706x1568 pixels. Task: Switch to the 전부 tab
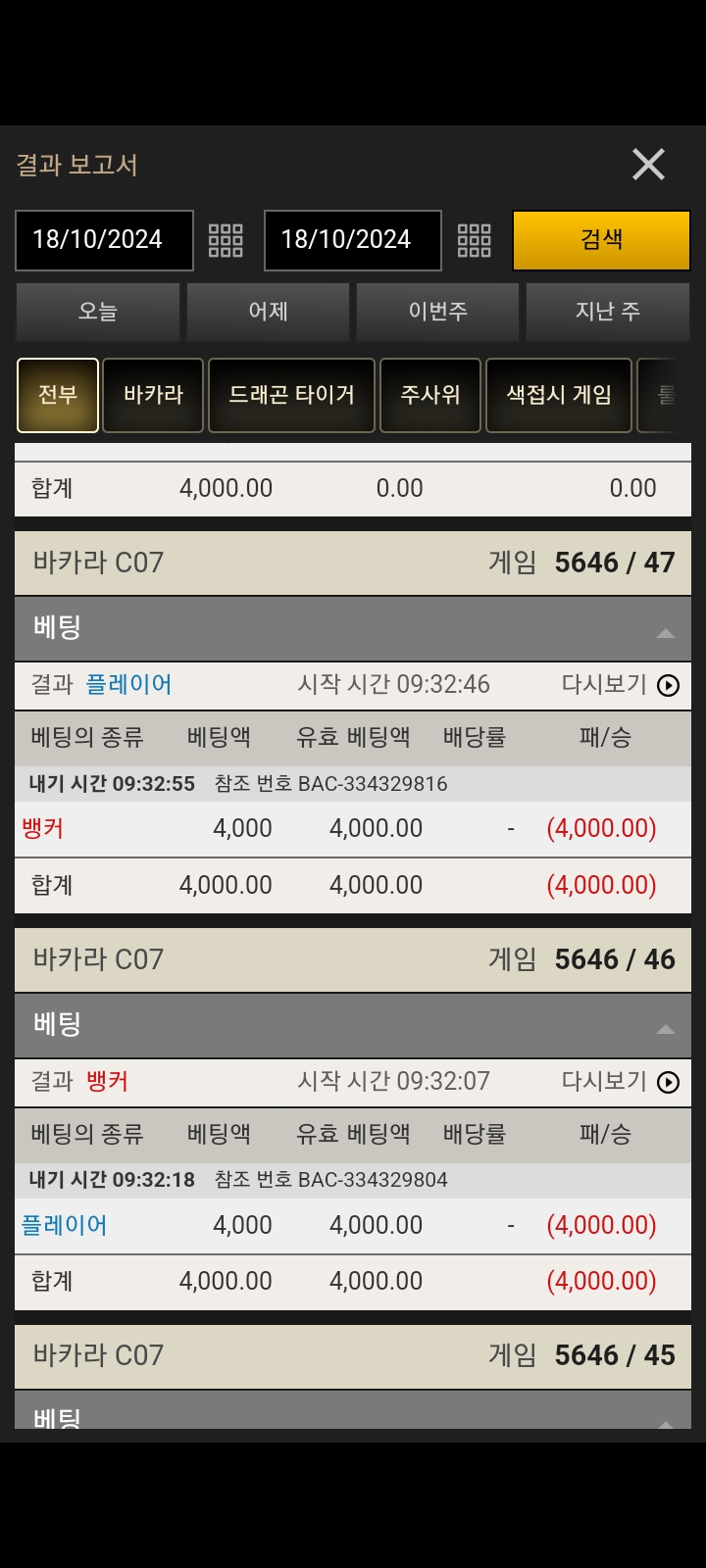(x=58, y=395)
